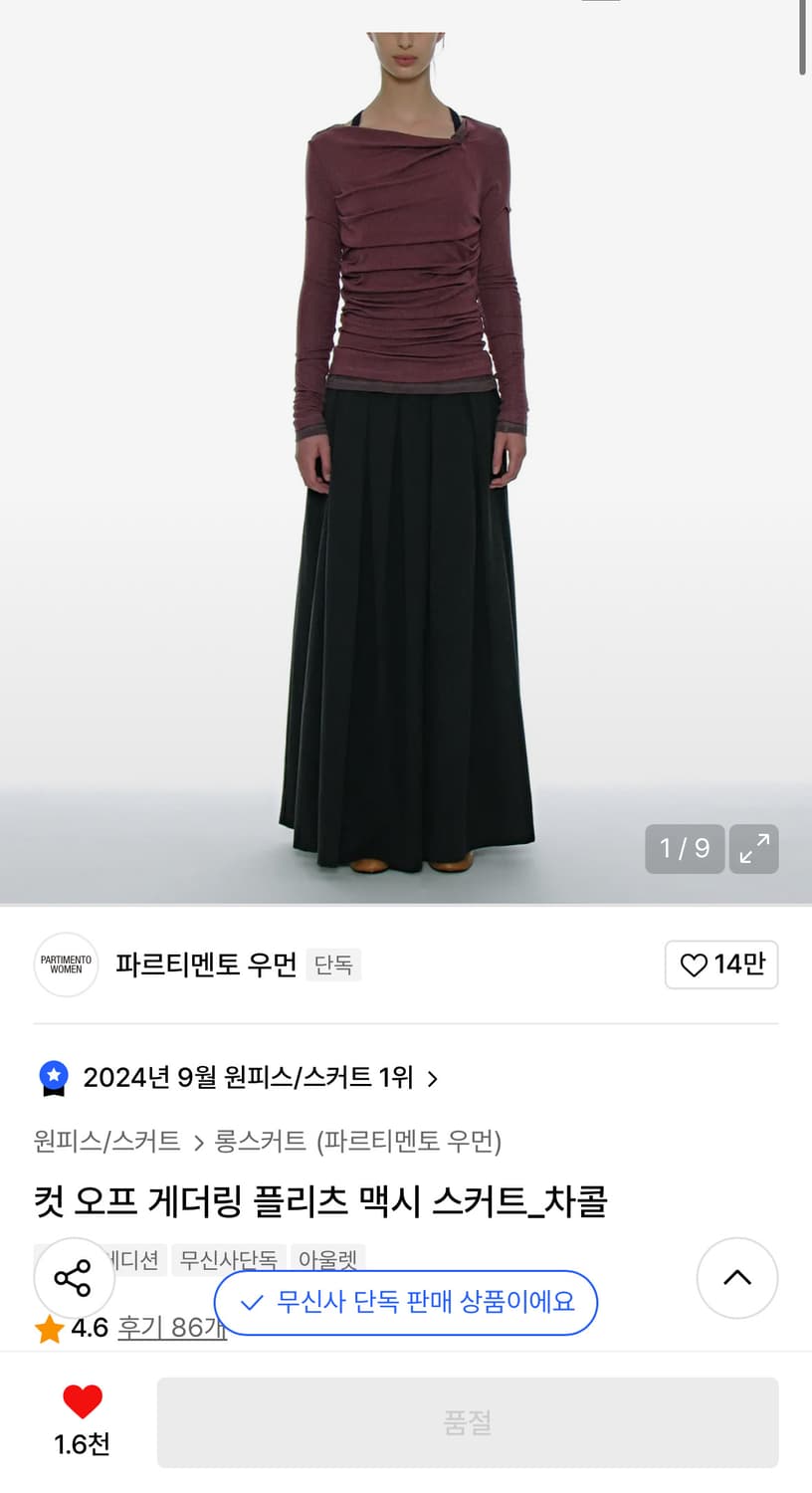Toggle wishlist using the 14만 heart button

(721, 964)
